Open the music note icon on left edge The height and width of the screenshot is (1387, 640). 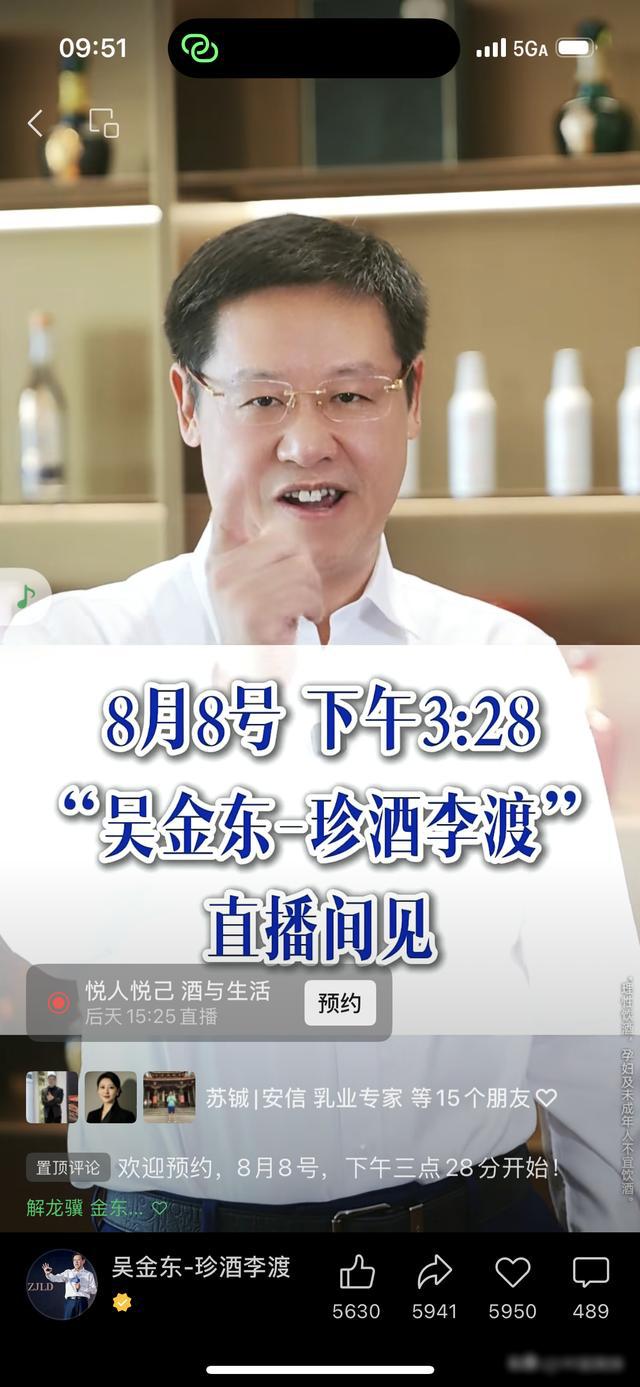(25, 598)
